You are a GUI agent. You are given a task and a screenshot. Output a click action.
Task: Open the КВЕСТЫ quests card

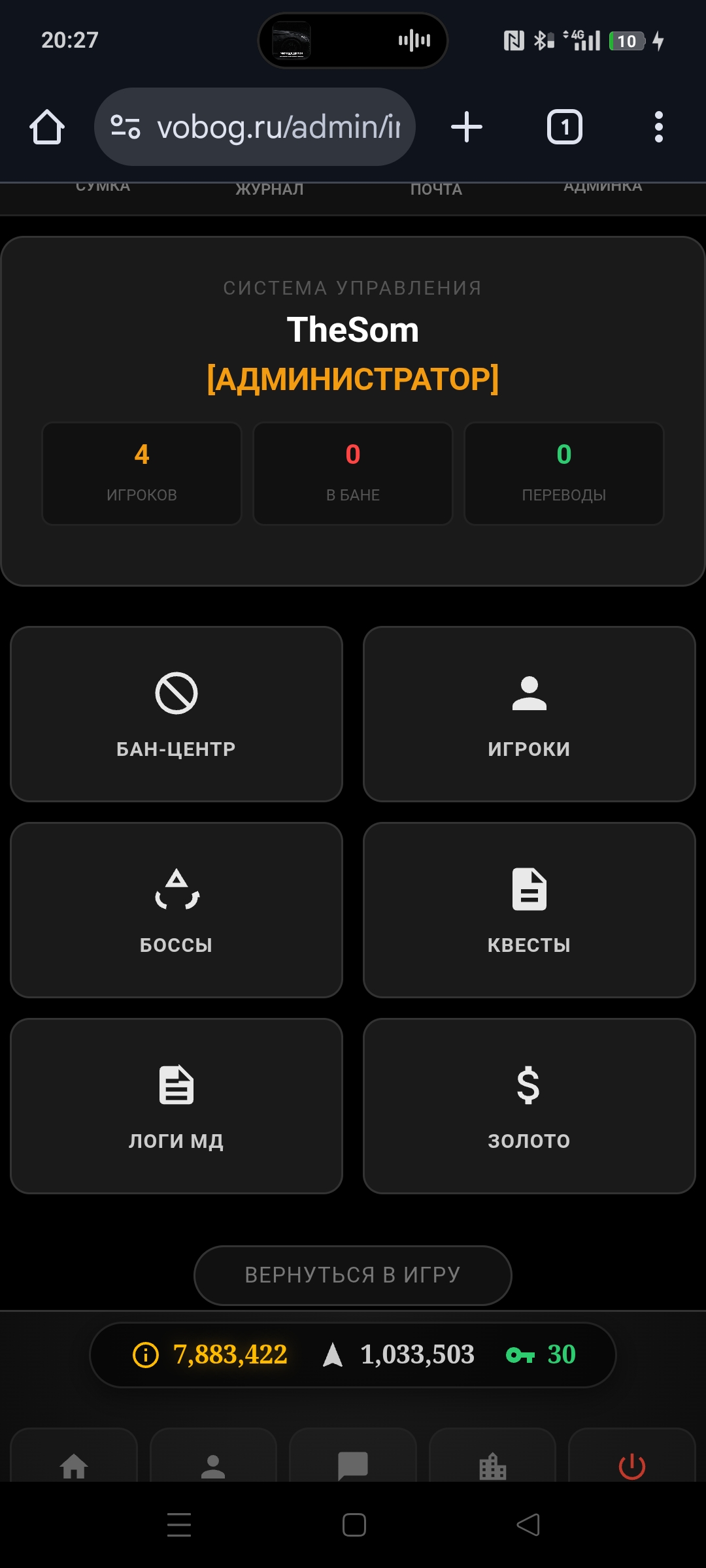(x=529, y=909)
